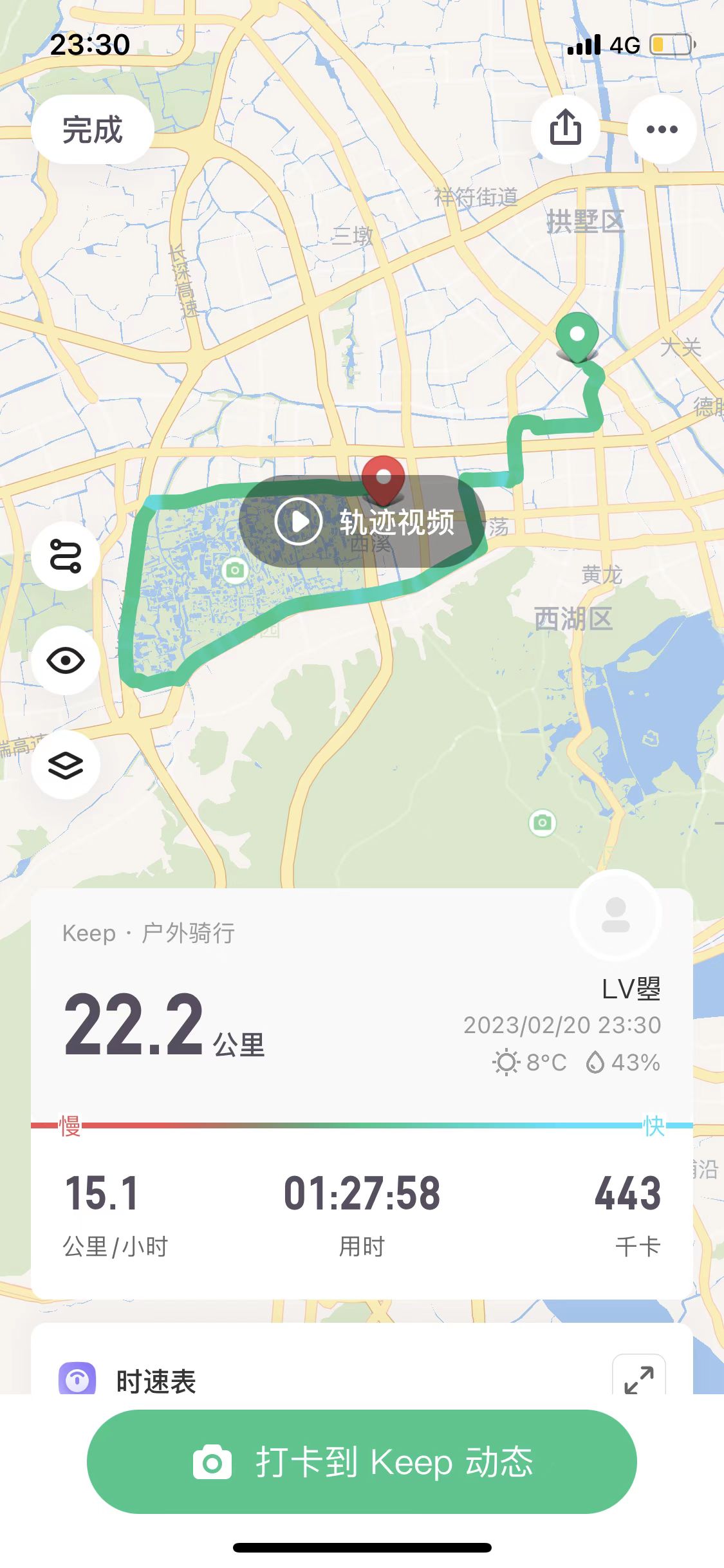
Task: Share this cycling record
Action: tap(565, 128)
